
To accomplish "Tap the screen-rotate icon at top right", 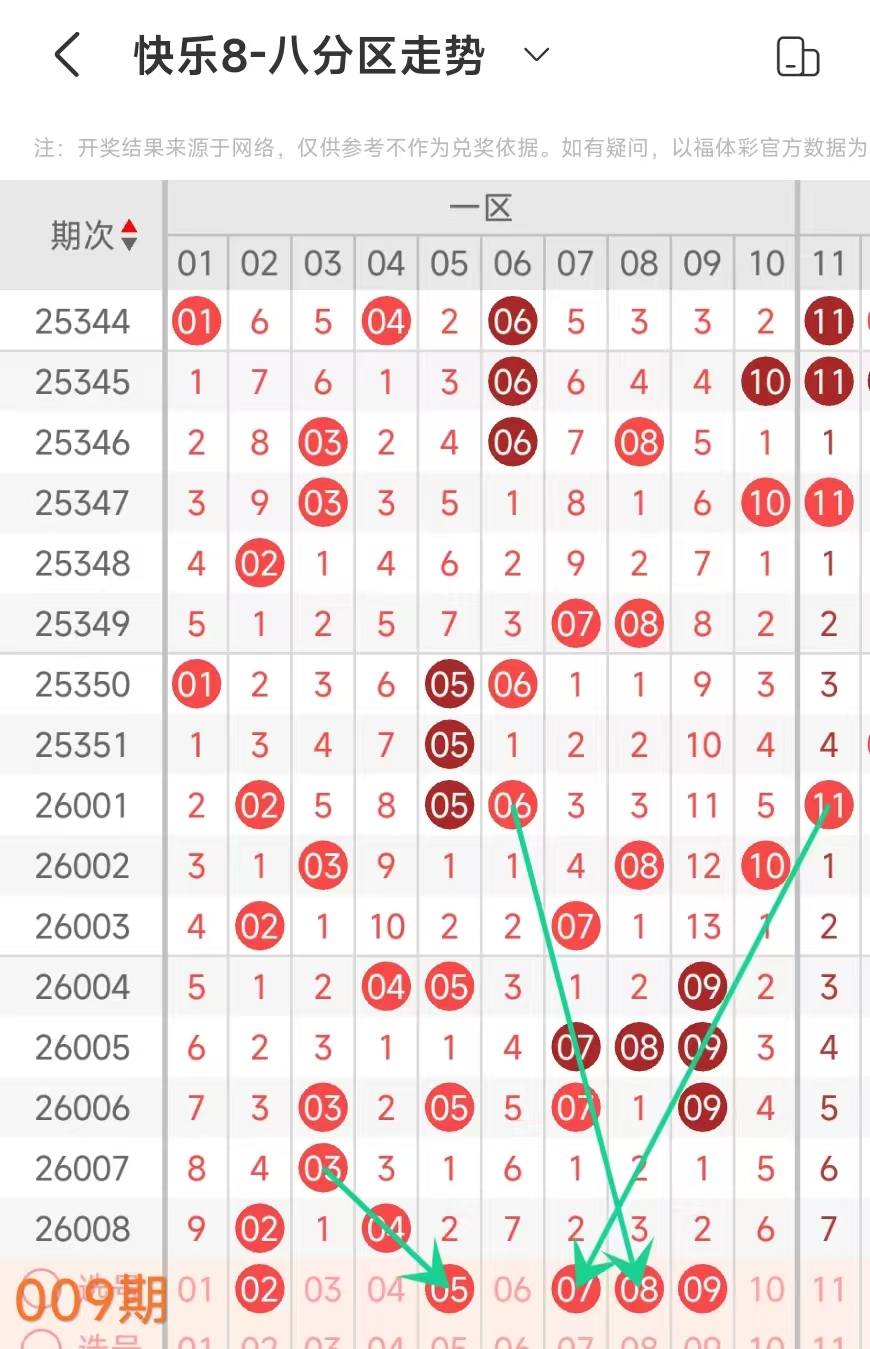I will pos(797,57).
